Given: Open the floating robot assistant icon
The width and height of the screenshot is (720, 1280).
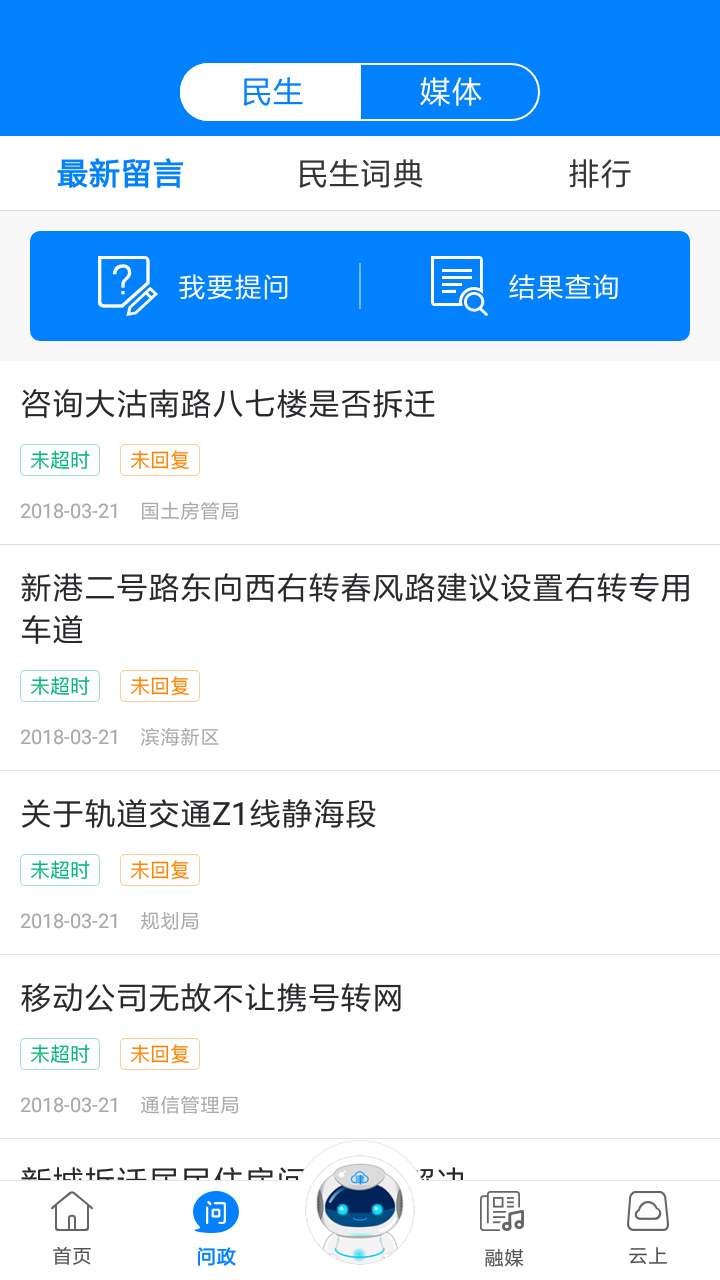Looking at the screenshot, I should [x=360, y=1210].
